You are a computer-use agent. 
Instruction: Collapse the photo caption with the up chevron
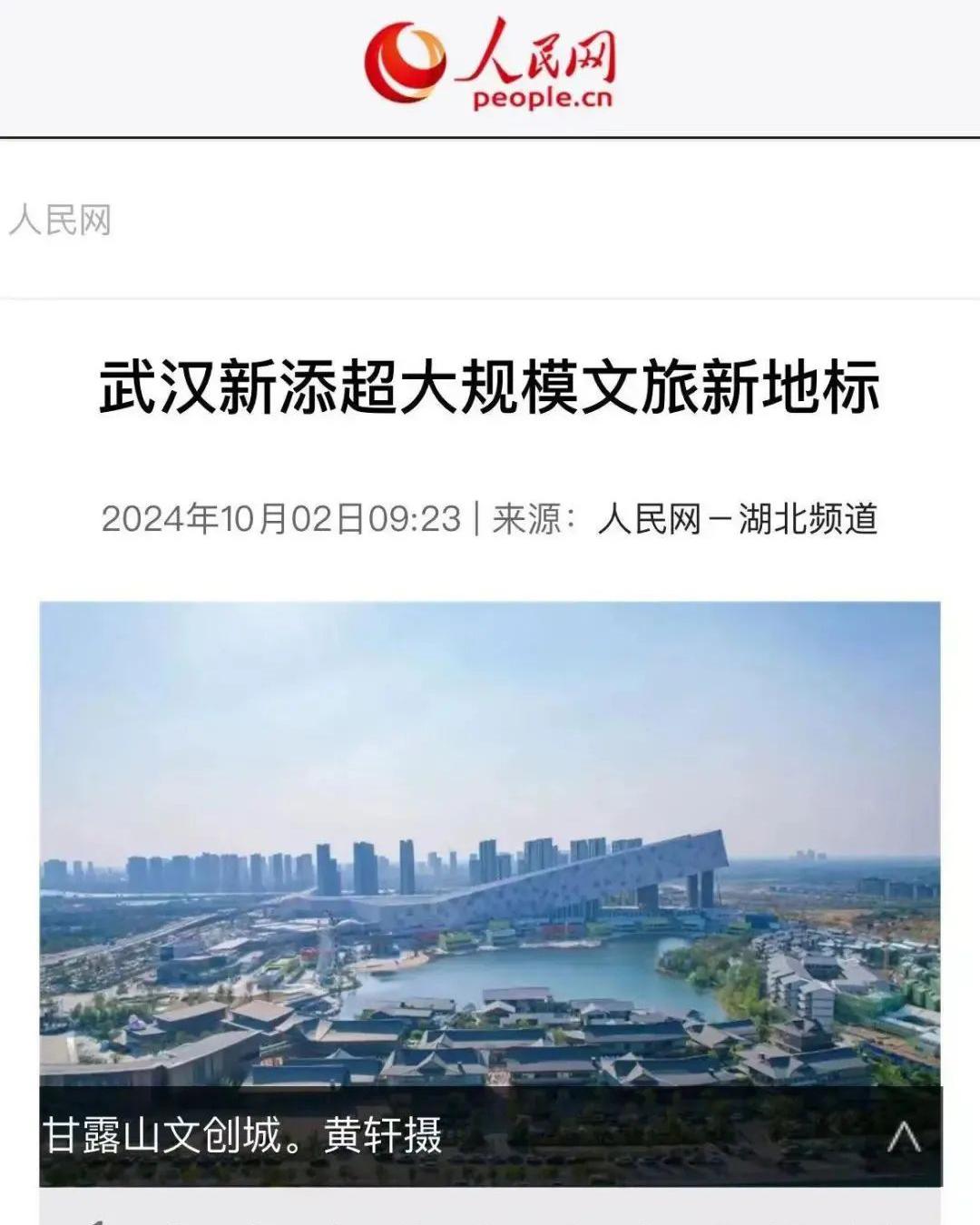click(903, 1136)
